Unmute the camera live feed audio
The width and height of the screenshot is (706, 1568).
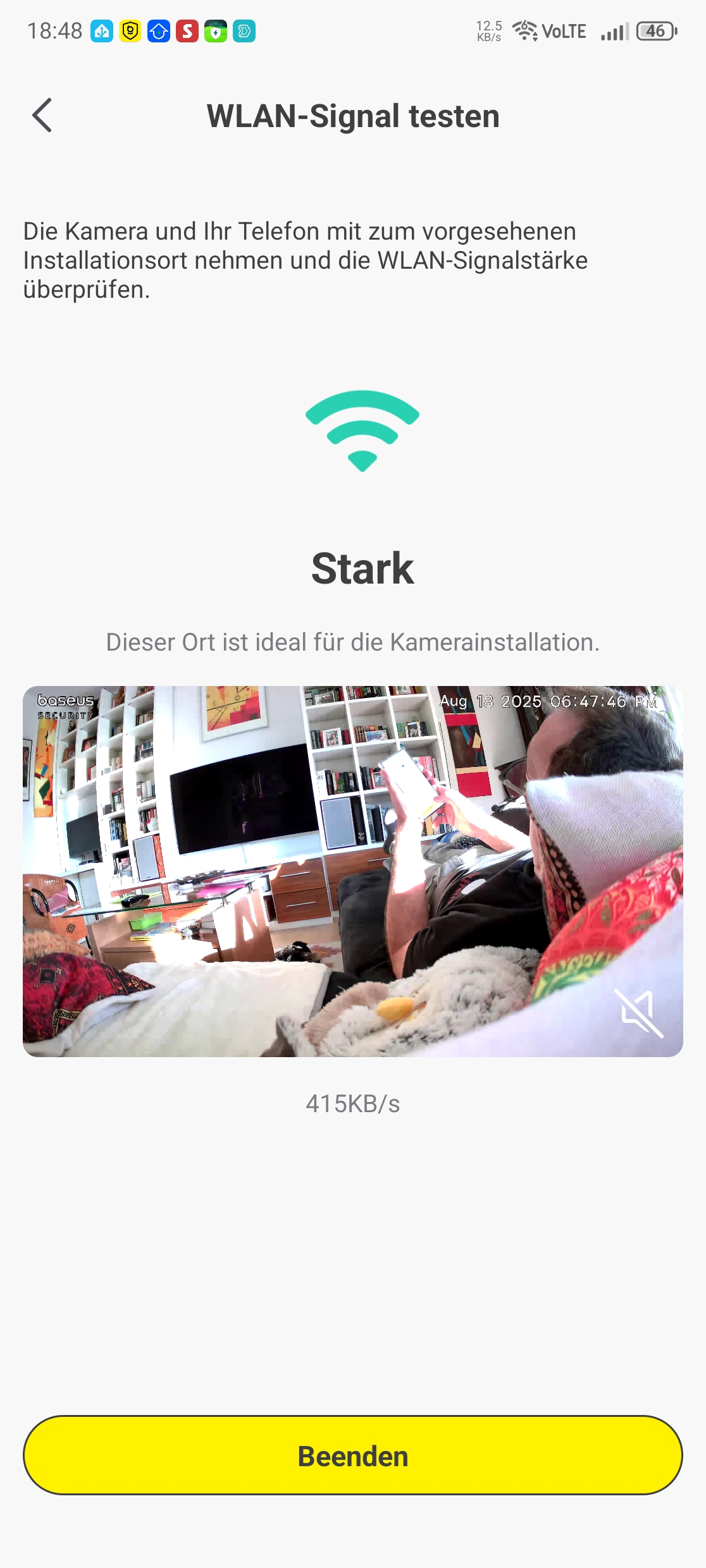(x=638, y=1013)
